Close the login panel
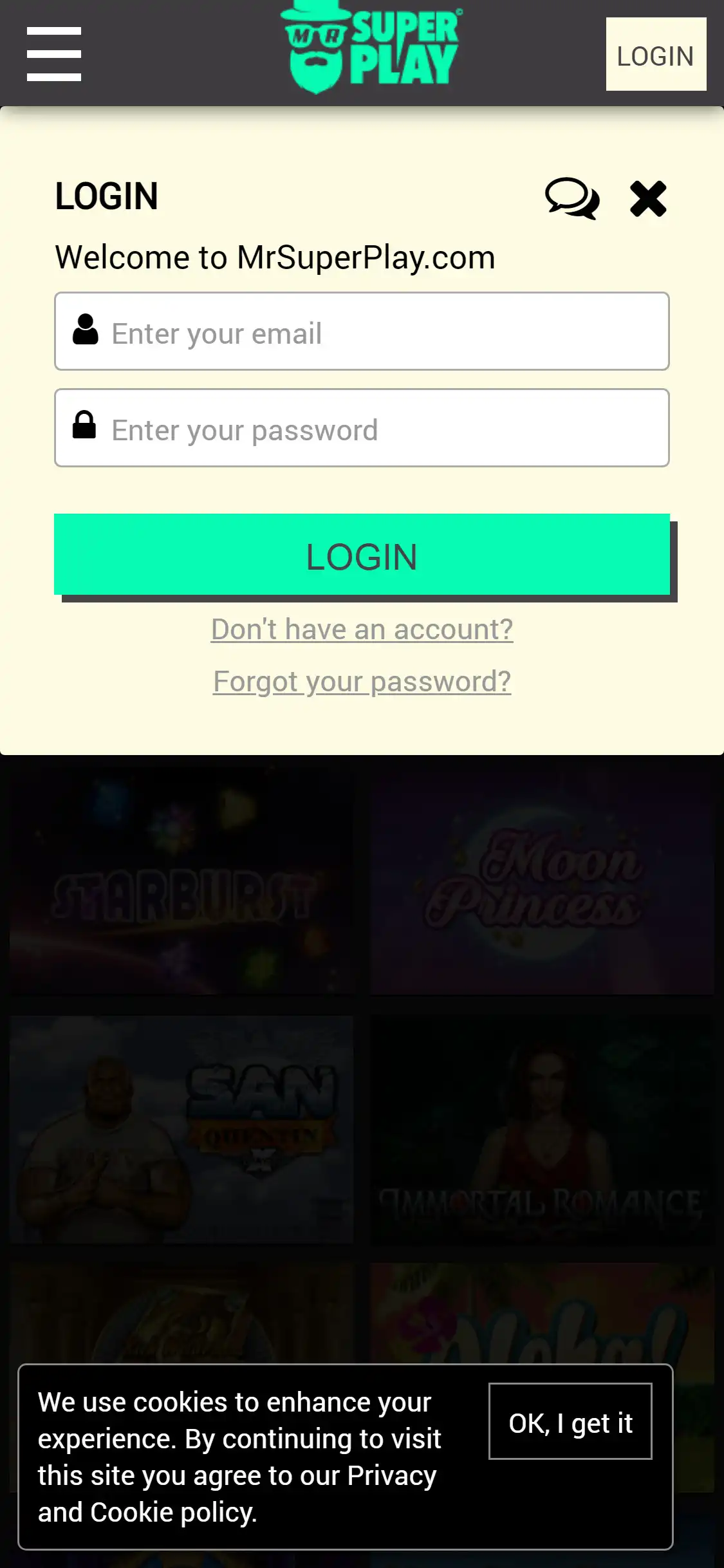This screenshot has height=1568, width=724. coord(648,198)
